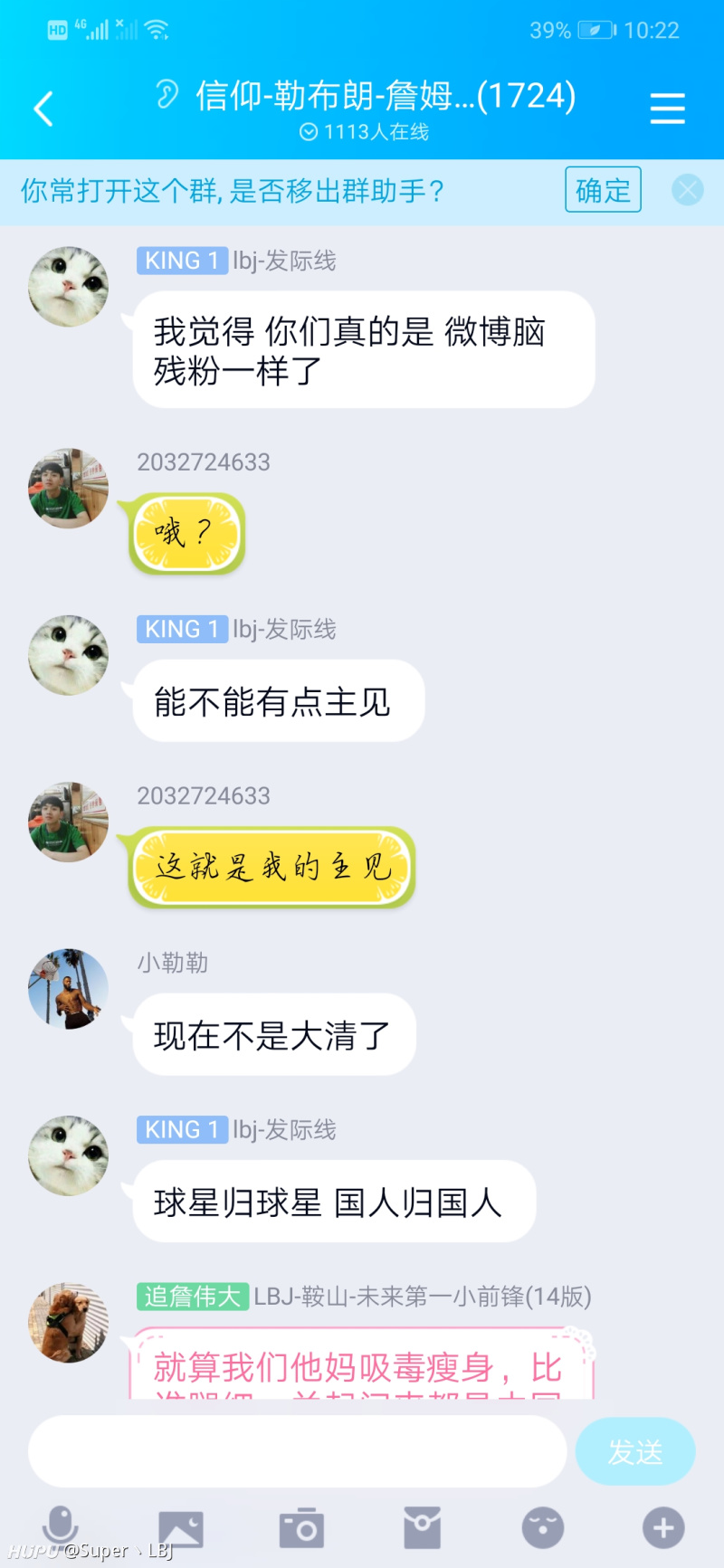Image resolution: width=724 pixels, height=1568 pixels.
Task: Focus the message input field
Action: point(297,1451)
